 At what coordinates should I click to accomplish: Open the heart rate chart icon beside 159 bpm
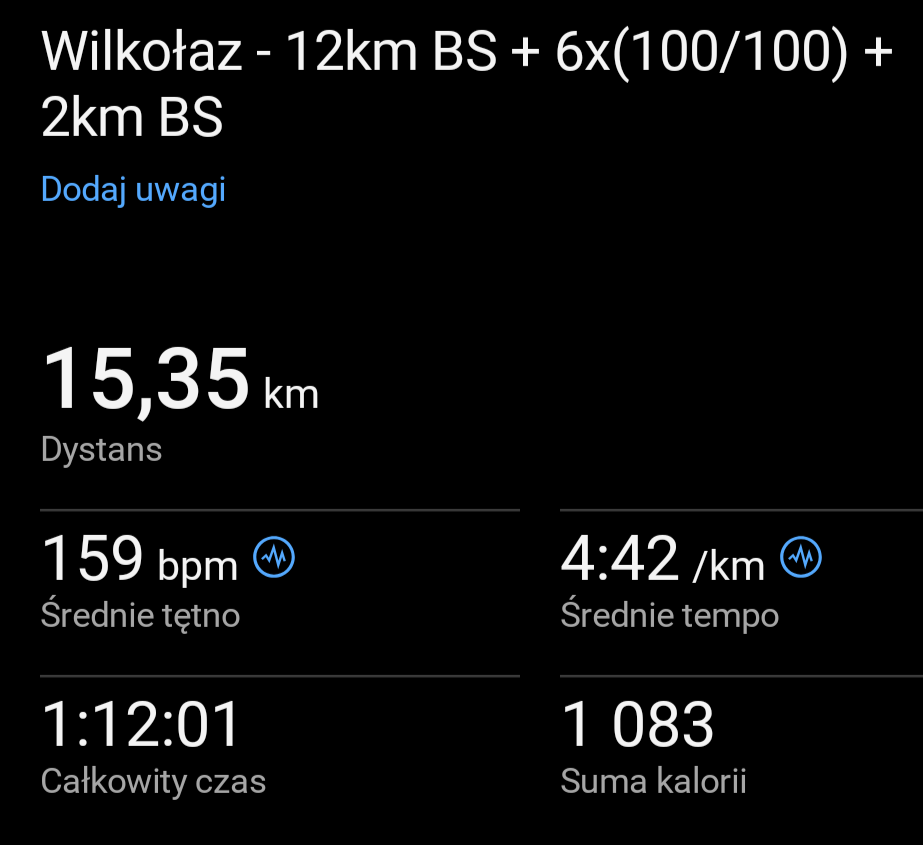coord(274,557)
